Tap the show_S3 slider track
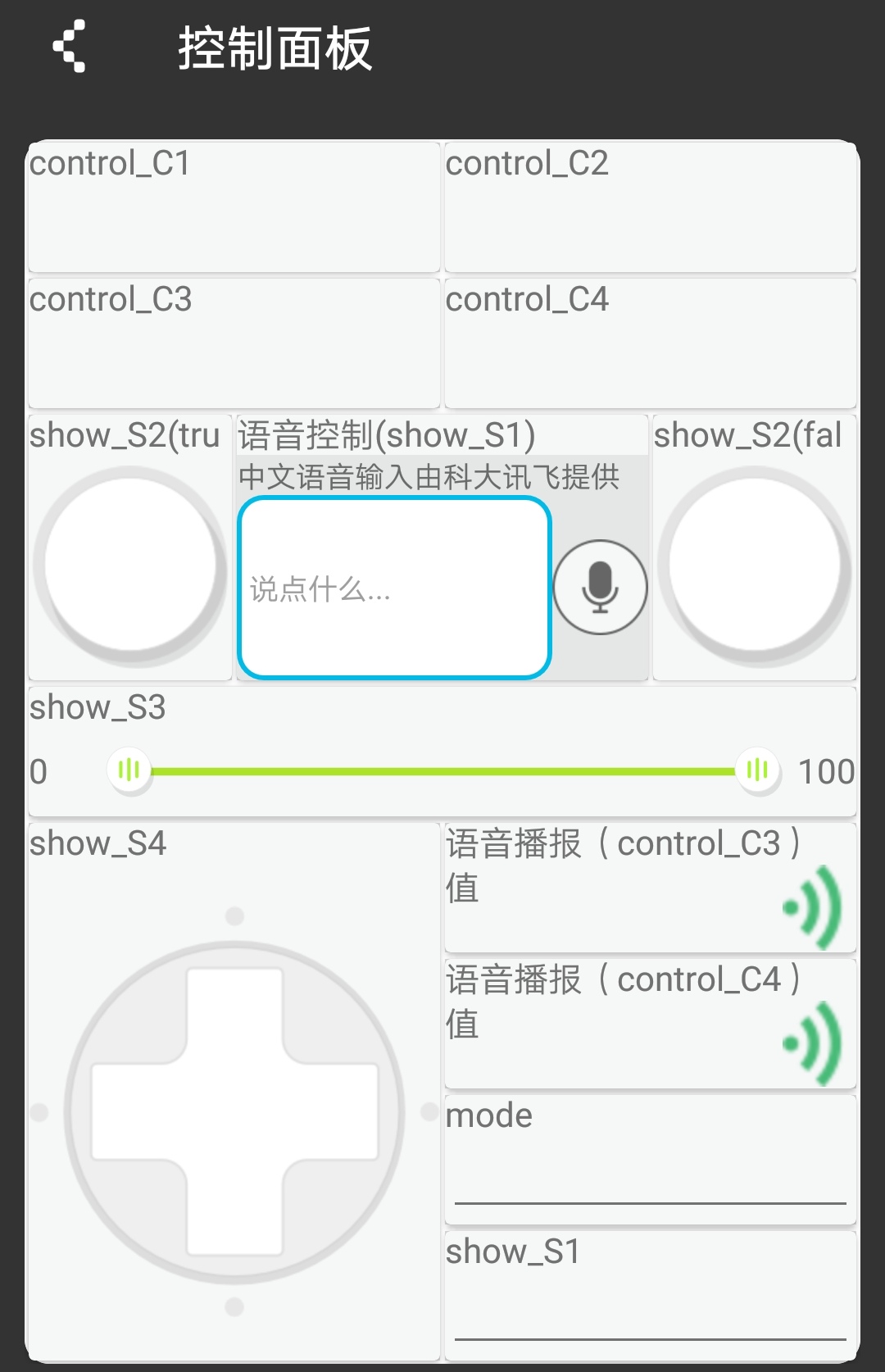This screenshot has height=1372, width=885. pos(442,771)
